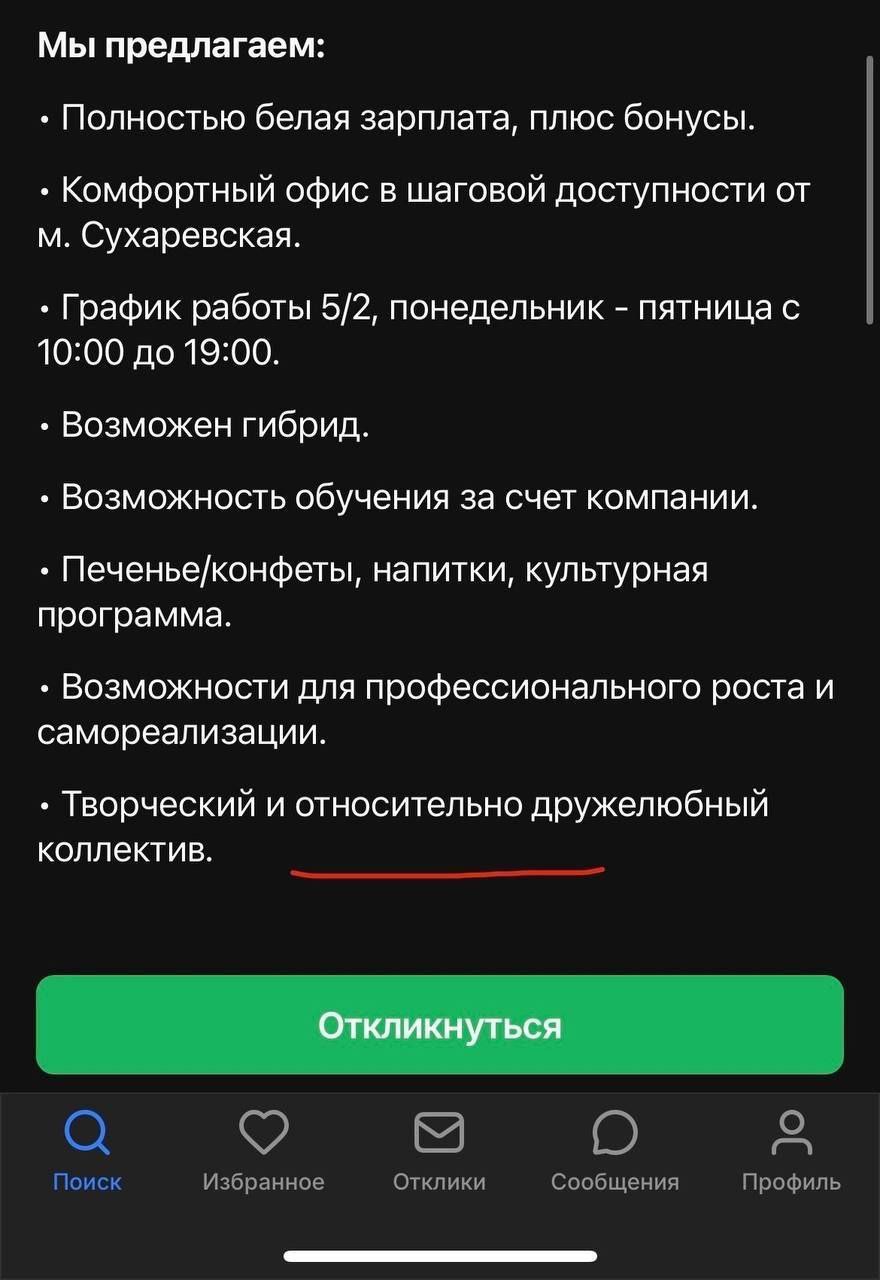Switch to the Профиль tab

[x=791, y=1150]
